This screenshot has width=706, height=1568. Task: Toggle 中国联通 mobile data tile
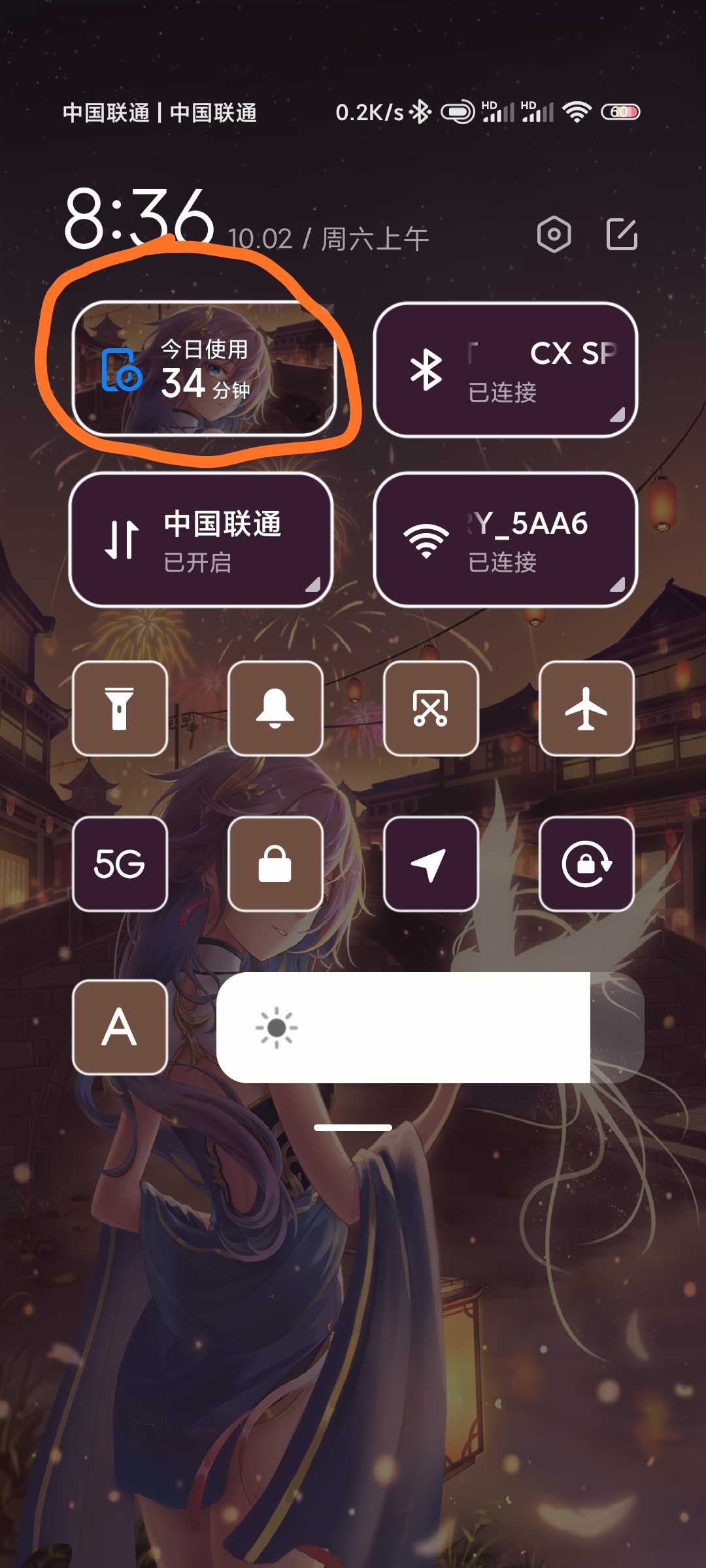(x=201, y=540)
